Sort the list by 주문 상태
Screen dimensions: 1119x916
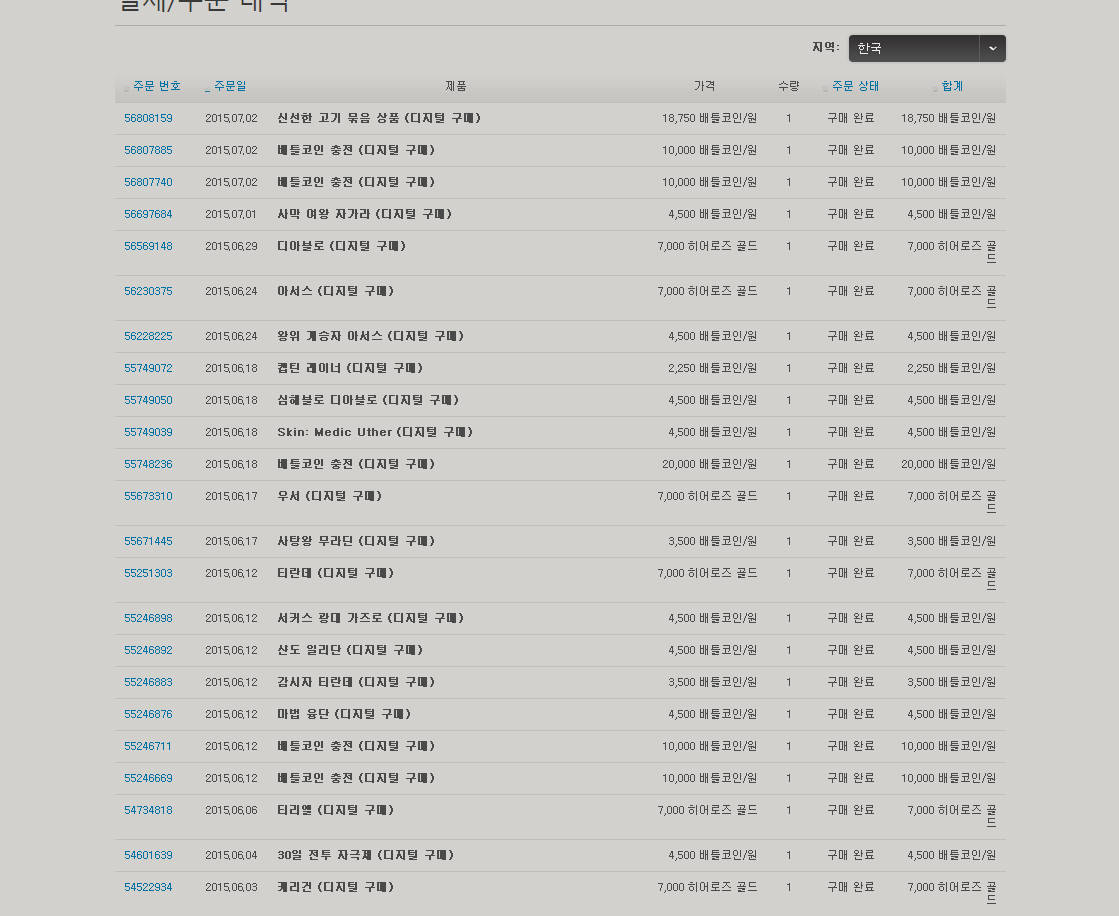coord(854,86)
